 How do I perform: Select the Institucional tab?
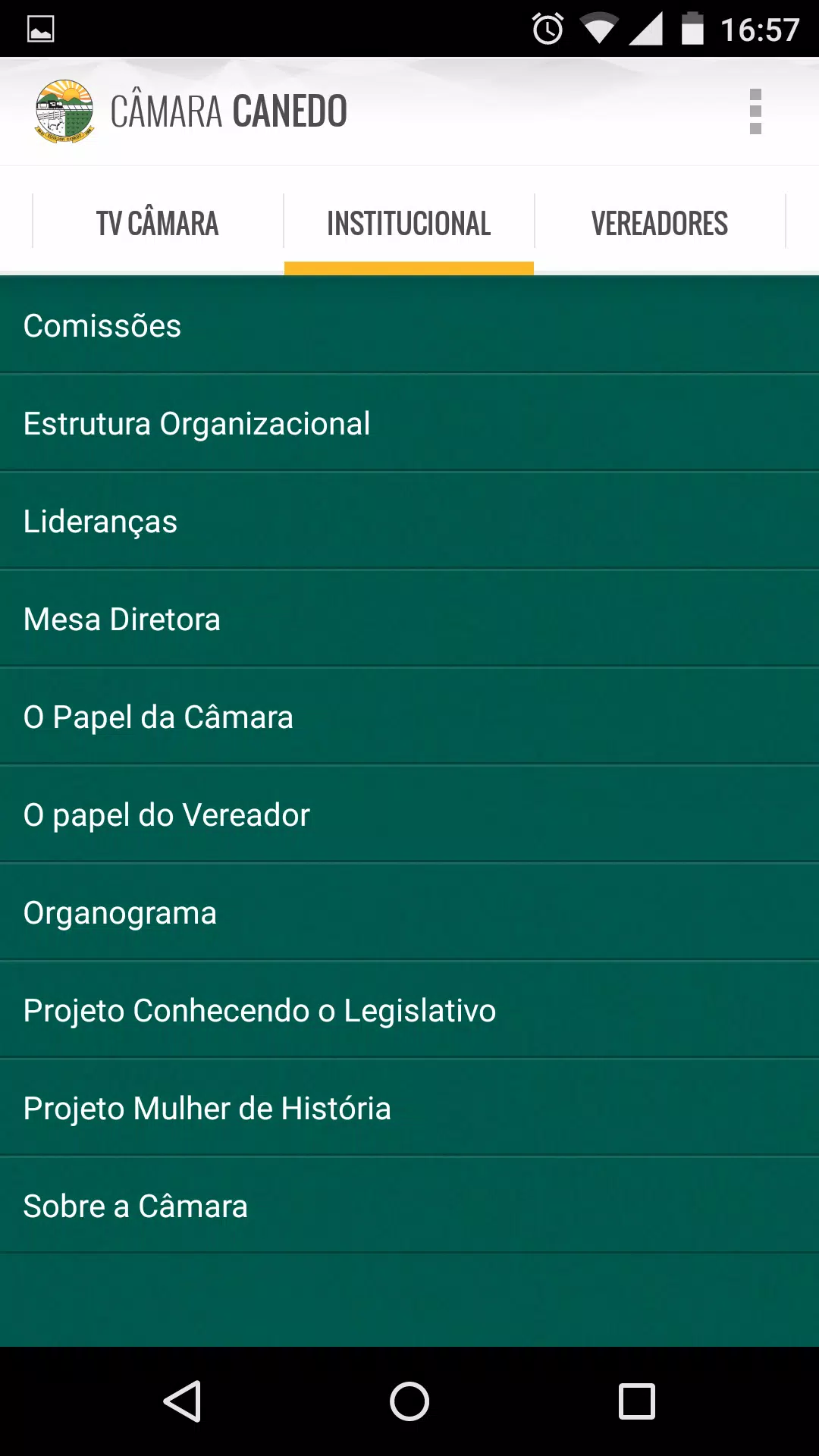click(409, 223)
